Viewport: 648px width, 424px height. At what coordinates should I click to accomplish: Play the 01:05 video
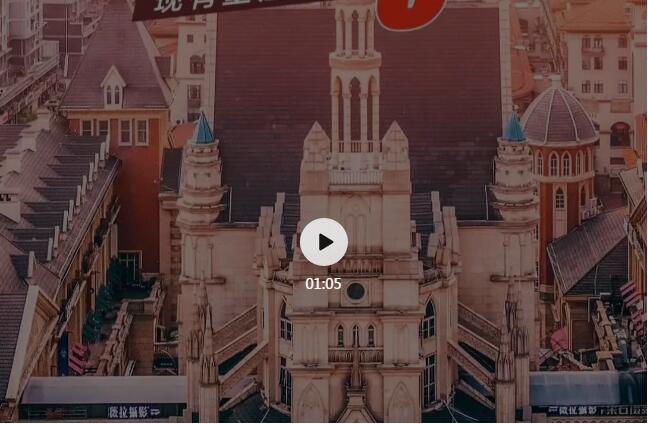pos(324,242)
